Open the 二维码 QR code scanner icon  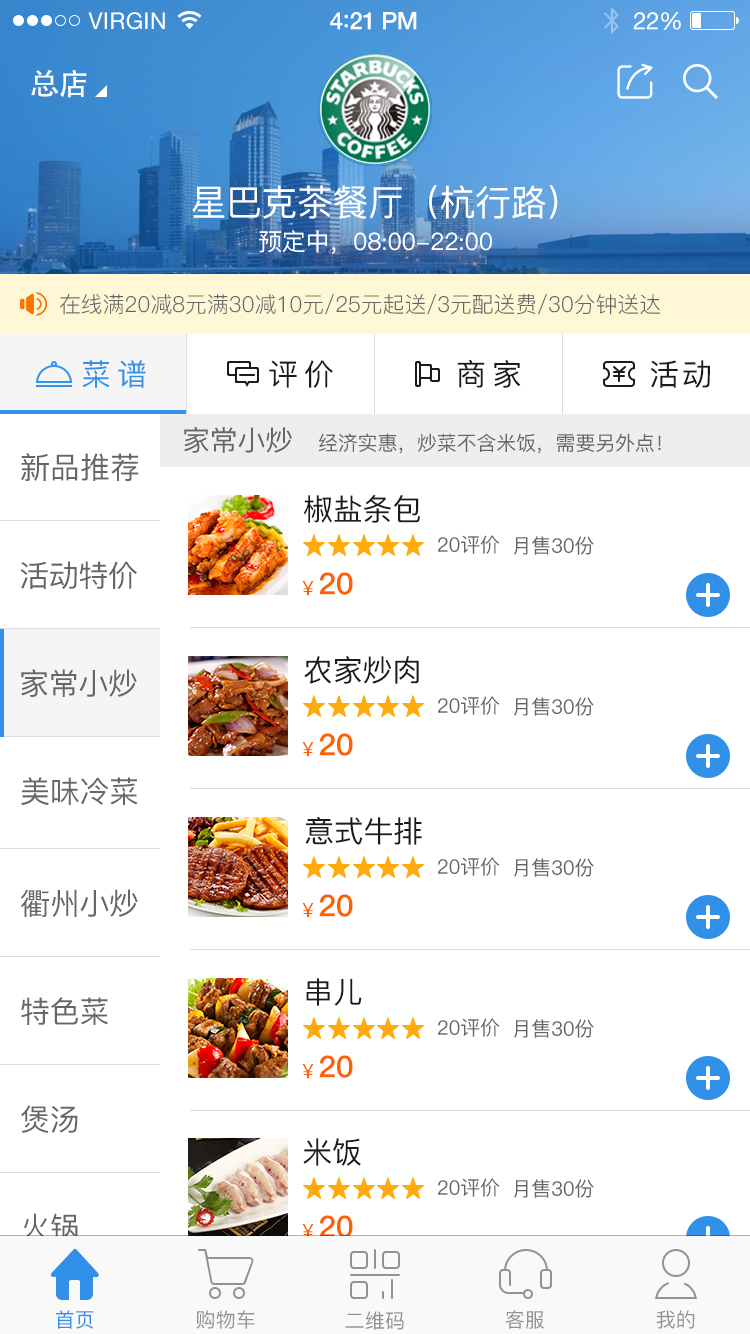[x=374, y=1271]
